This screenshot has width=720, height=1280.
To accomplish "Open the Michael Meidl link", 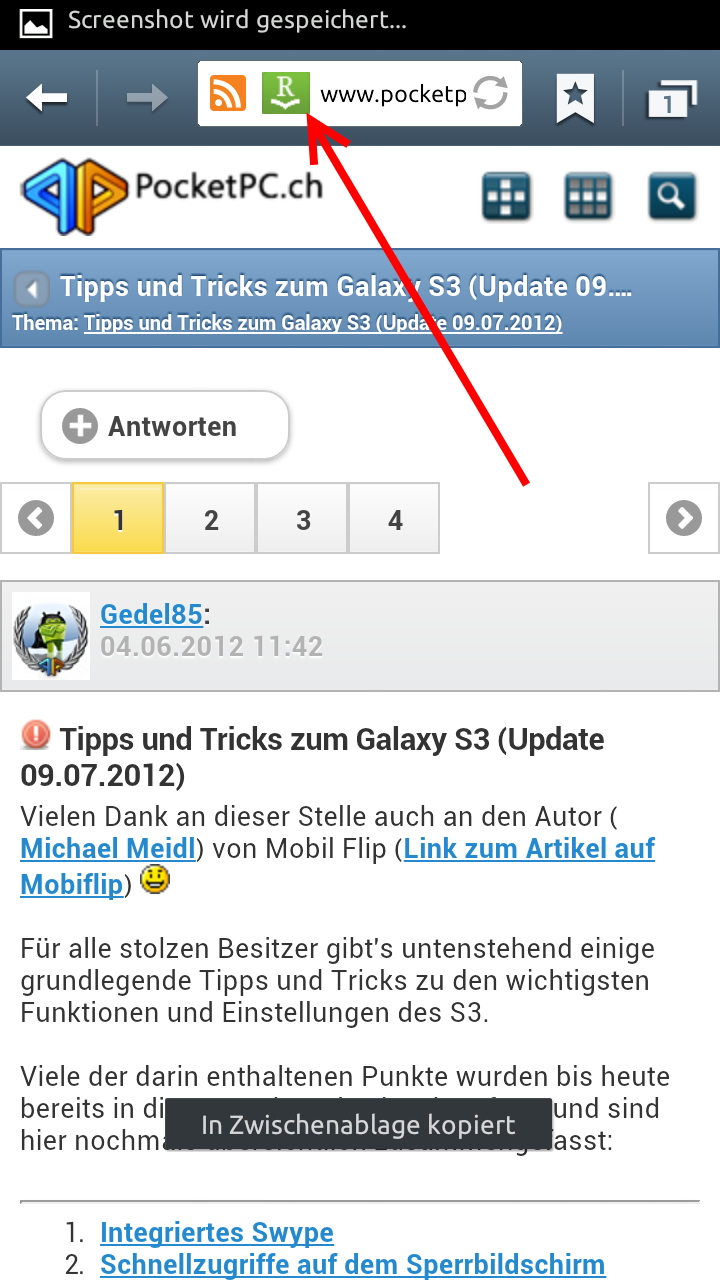I will pos(108,849).
